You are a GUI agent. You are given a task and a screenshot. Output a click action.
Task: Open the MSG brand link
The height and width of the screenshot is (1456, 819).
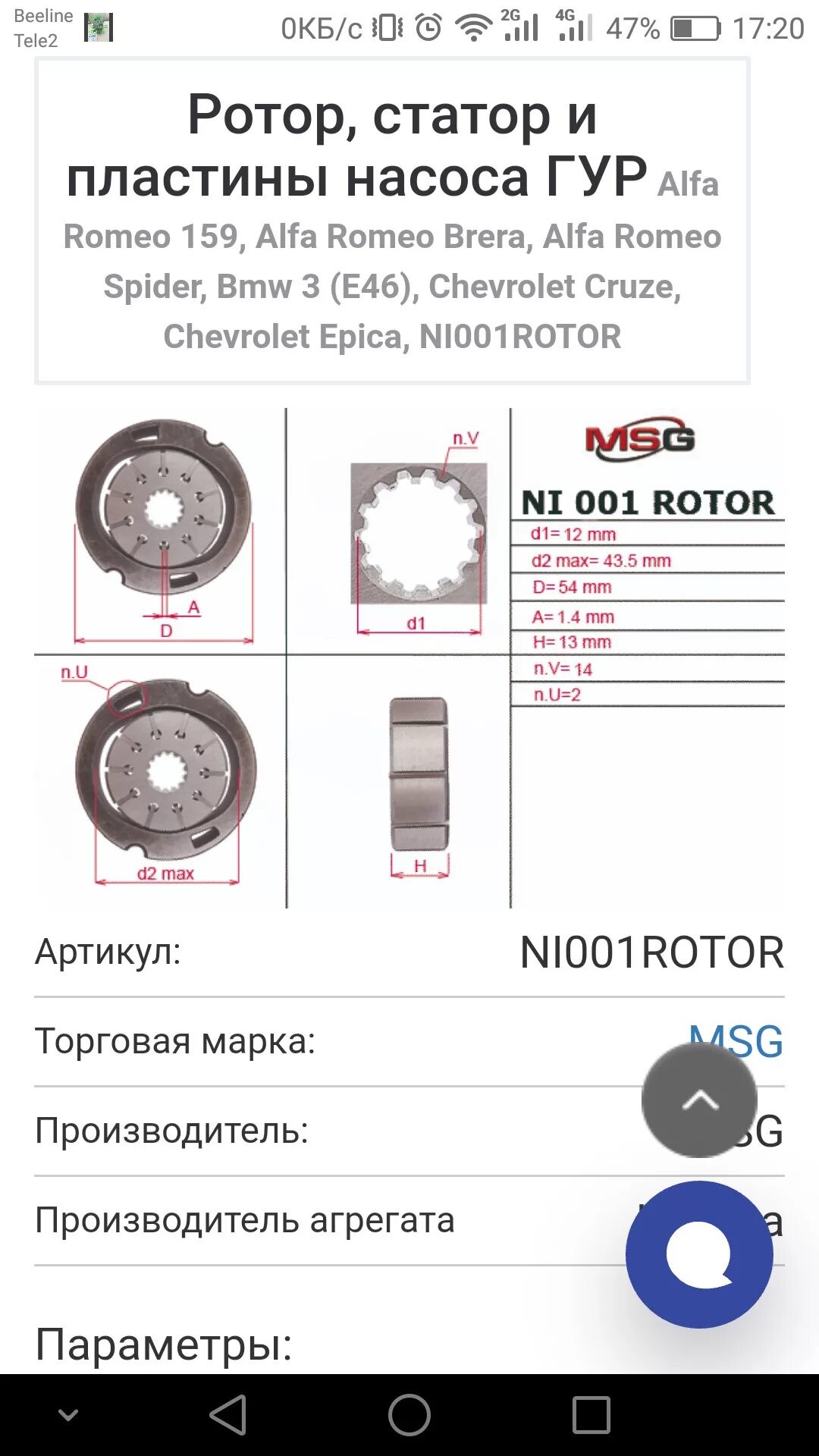[736, 1041]
